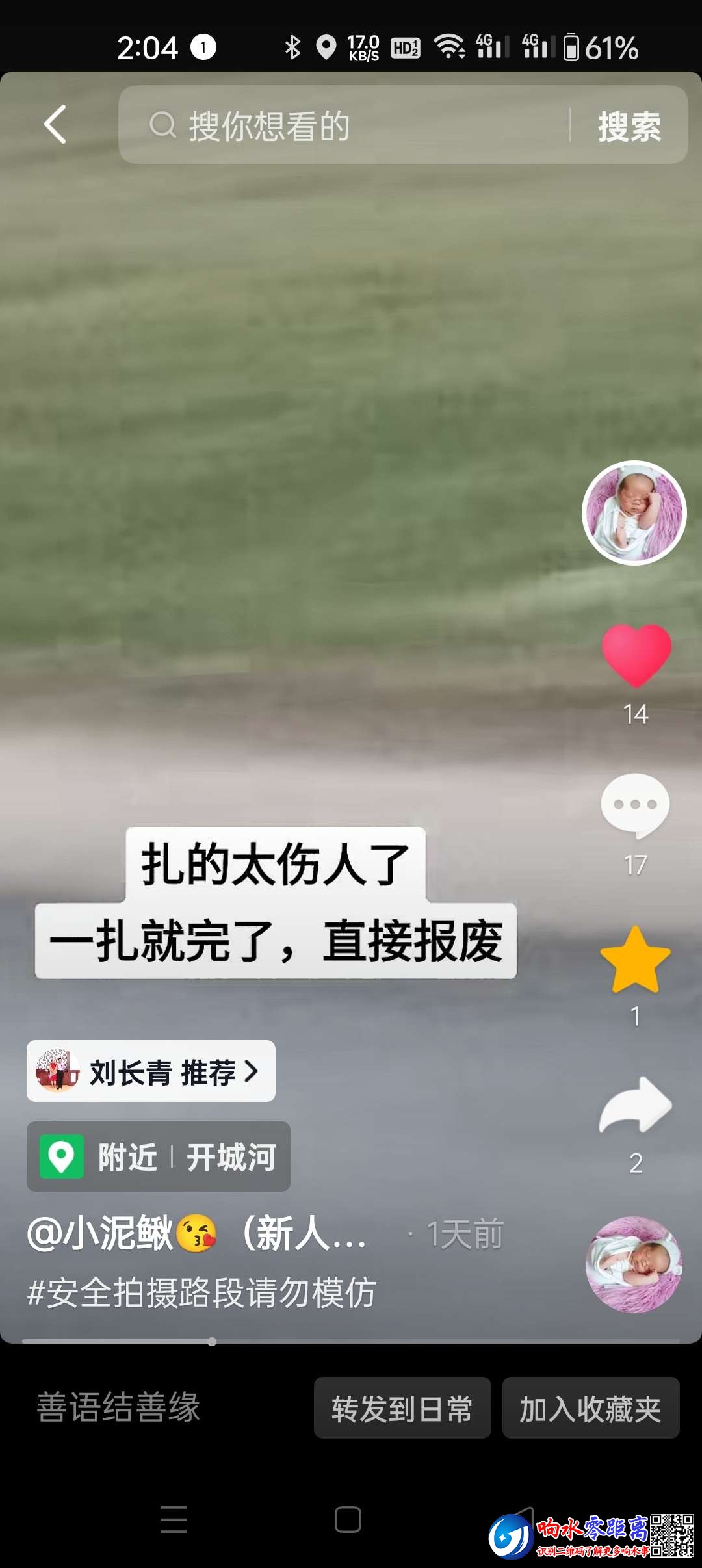Tap the video progress bar
This screenshot has height=1568, width=702.
(351, 1341)
